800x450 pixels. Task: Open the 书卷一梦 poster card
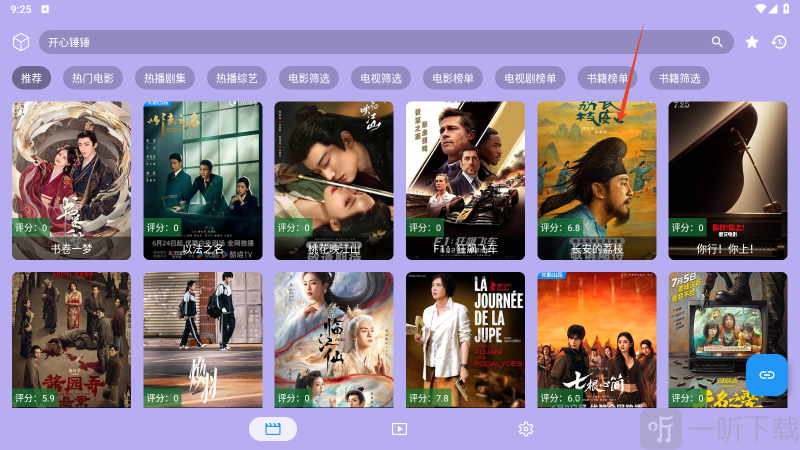71,180
